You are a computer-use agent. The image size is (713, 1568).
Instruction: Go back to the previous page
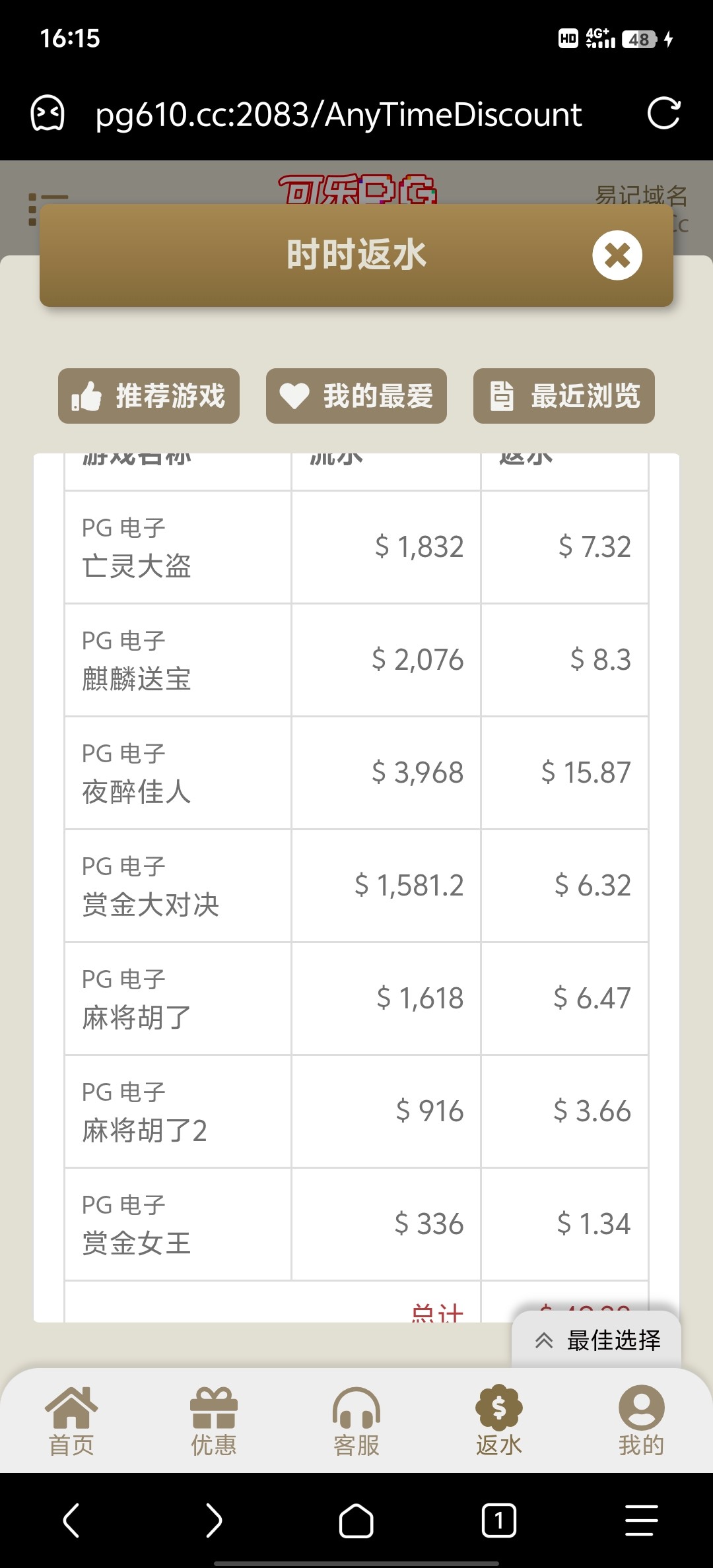[x=71, y=1520]
